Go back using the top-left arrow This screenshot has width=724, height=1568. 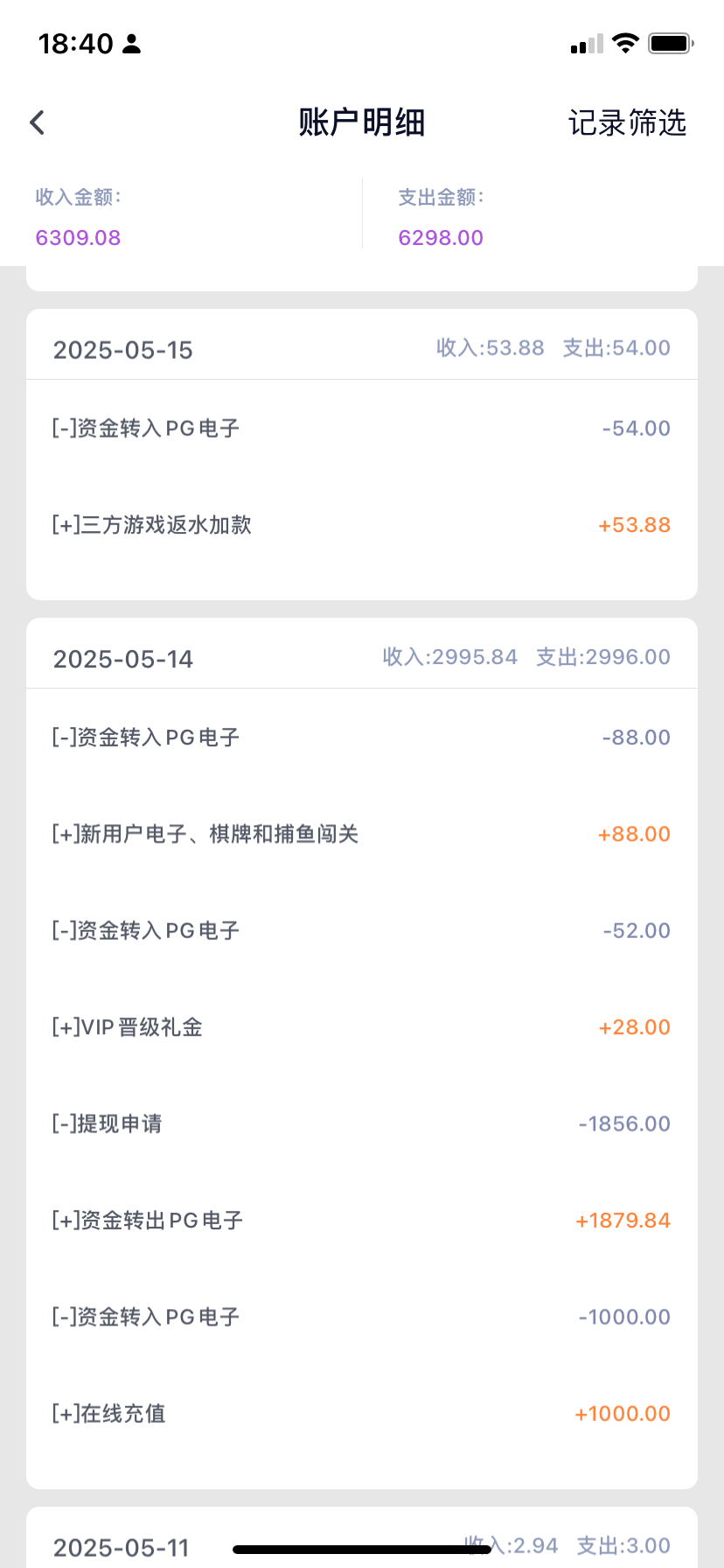pos(37,122)
